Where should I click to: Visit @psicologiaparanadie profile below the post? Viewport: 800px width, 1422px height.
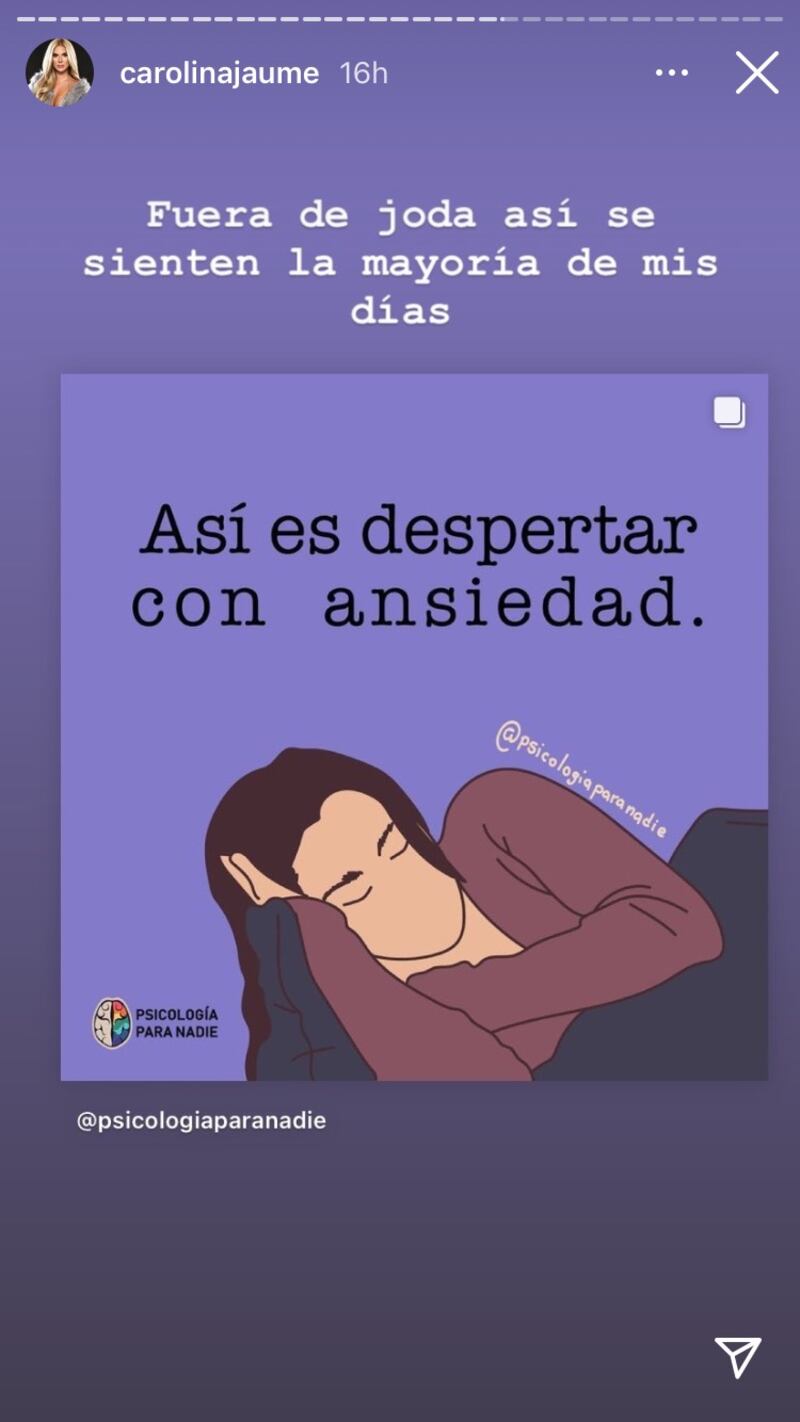coord(202,1120)
